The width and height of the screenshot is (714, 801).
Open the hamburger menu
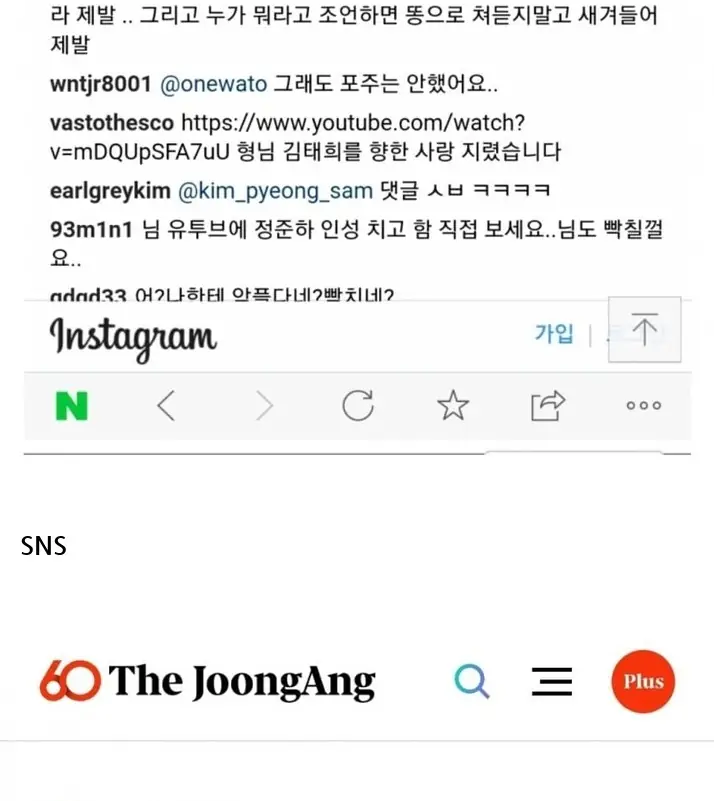point(551,682)
